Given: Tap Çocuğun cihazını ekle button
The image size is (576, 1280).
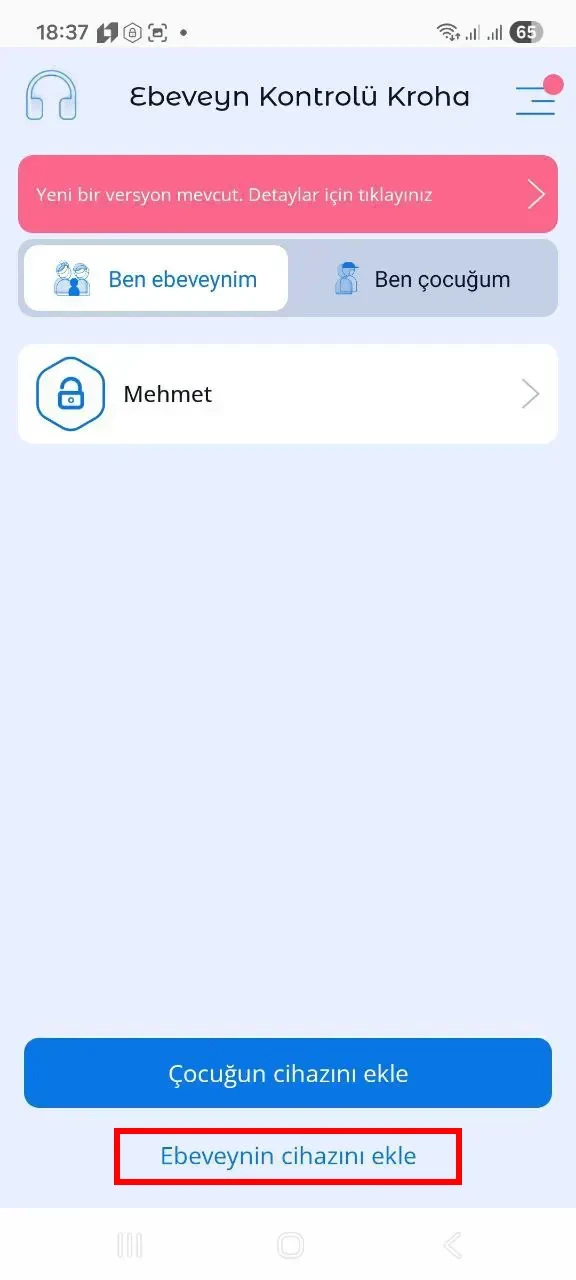Looking at the screenshot, I should 288,1073.
